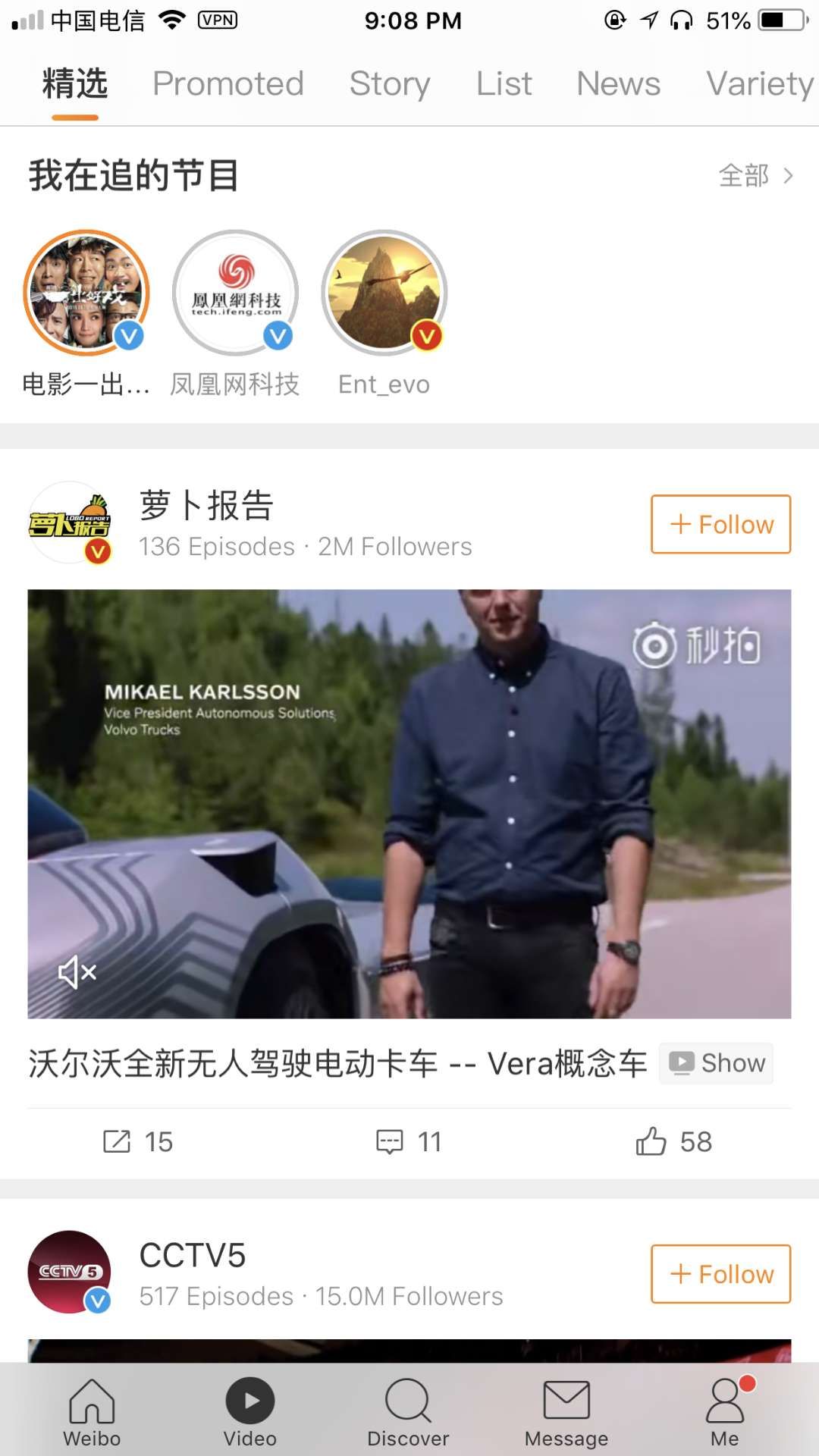Switch to the Promoted tab
Viewport: 819px width, 1456px height.
[228, 83]
